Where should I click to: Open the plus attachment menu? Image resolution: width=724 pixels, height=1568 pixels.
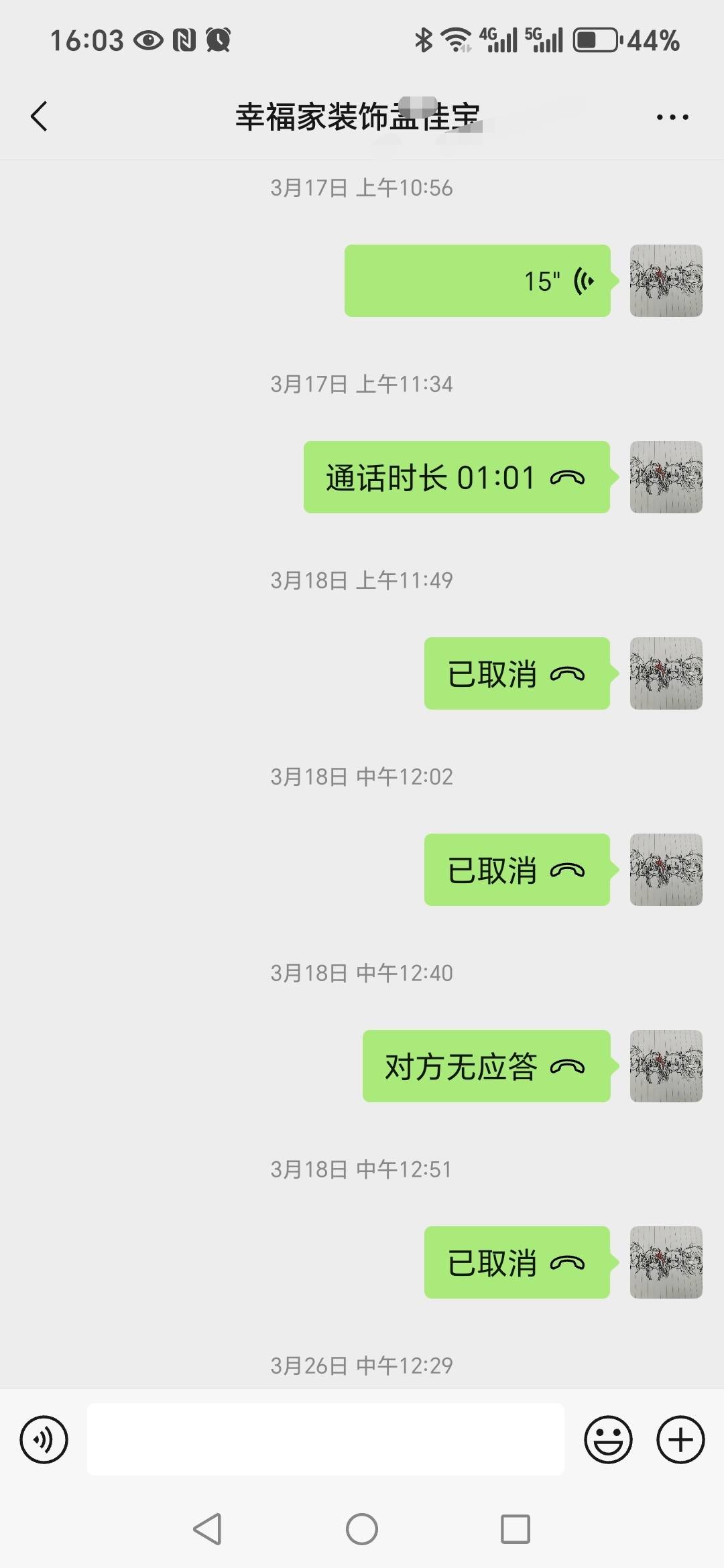(680, 1439)
